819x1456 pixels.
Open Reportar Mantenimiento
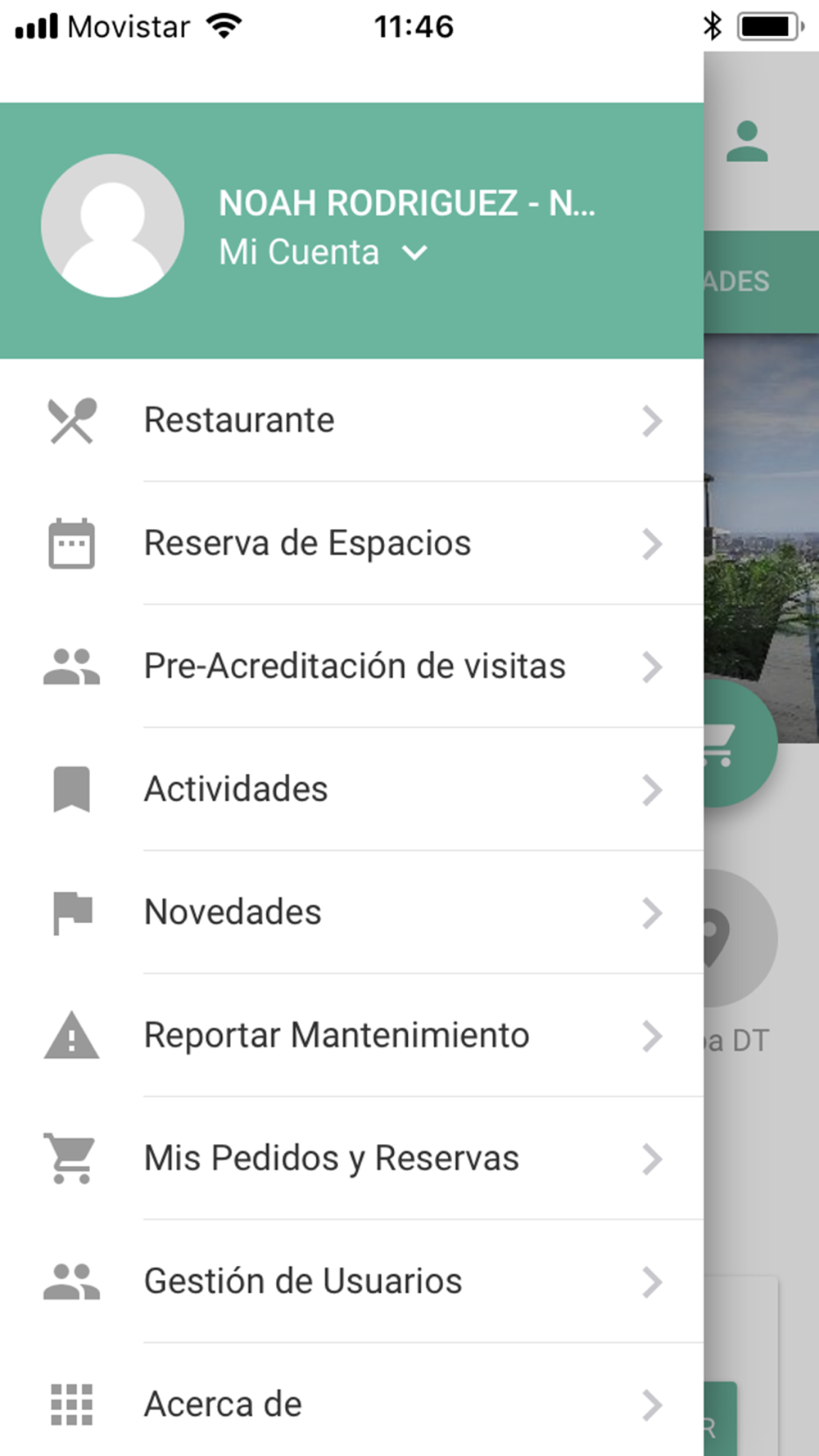pyautogui.click(x=352, y=1035)
